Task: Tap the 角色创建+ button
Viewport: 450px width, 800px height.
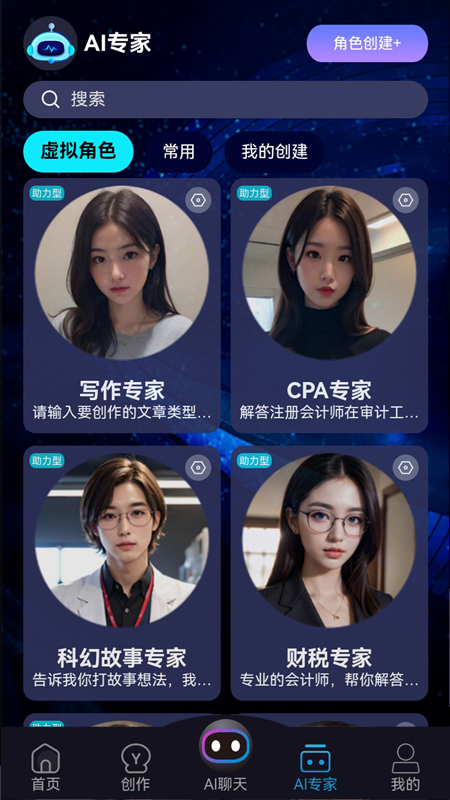Action: (x=367, y=43)
